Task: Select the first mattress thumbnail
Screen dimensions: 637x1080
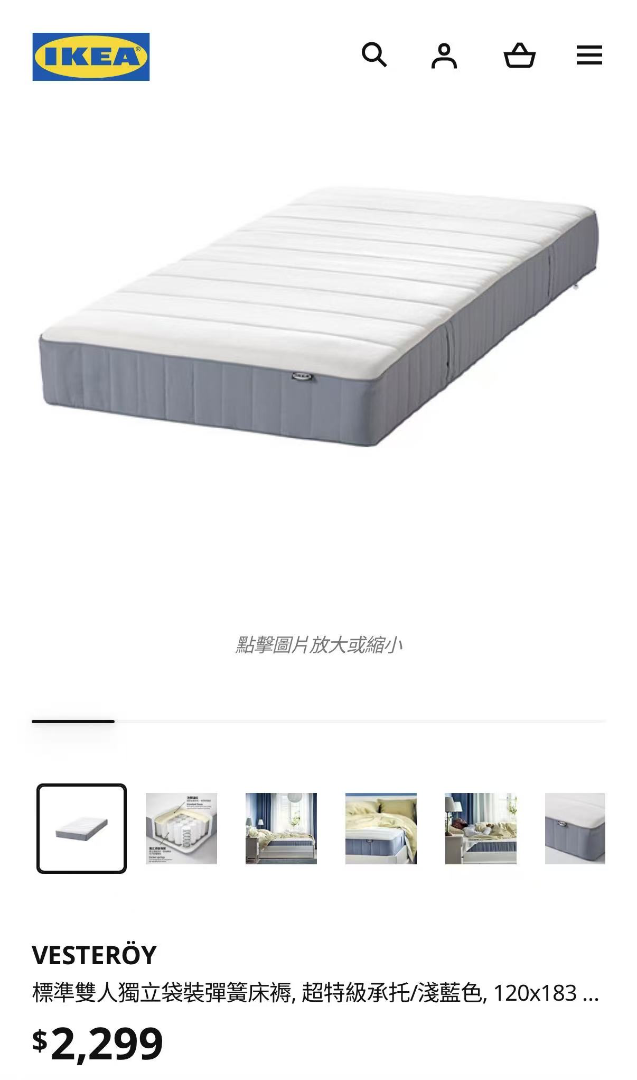Action: (x=82, y=829)
